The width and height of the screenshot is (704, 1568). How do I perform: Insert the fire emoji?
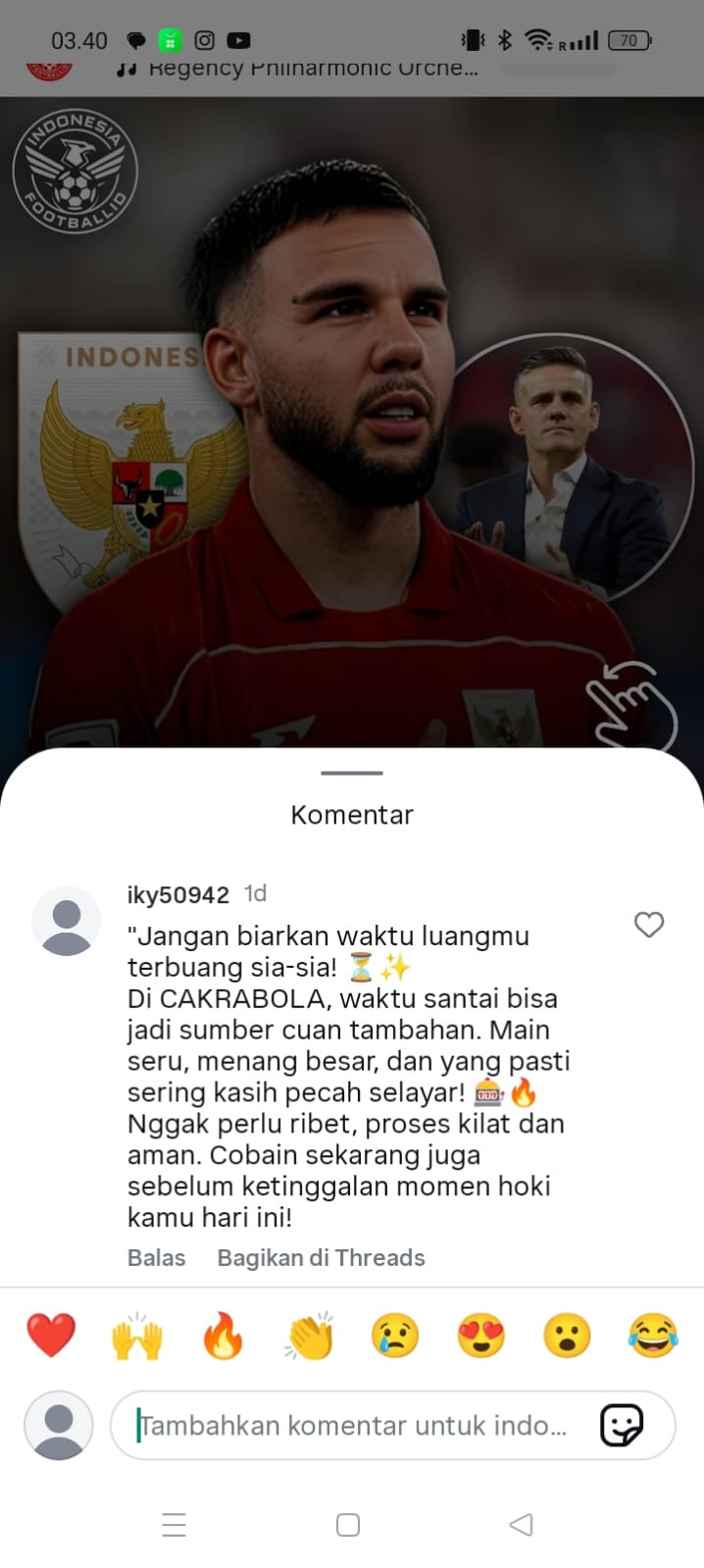(x=223, y=1336)
